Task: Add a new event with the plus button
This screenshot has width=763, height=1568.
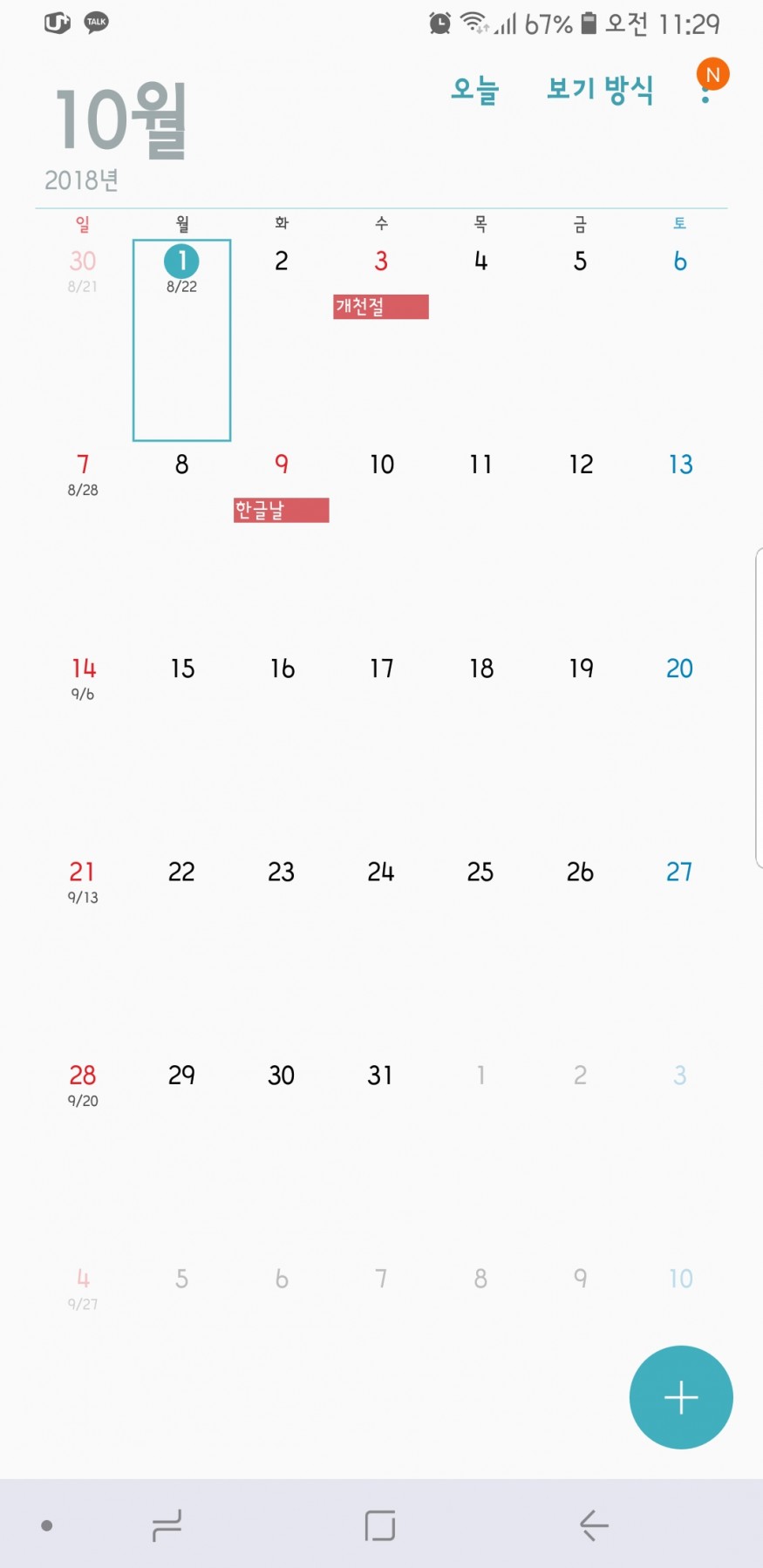Action: coord(680,1397)
